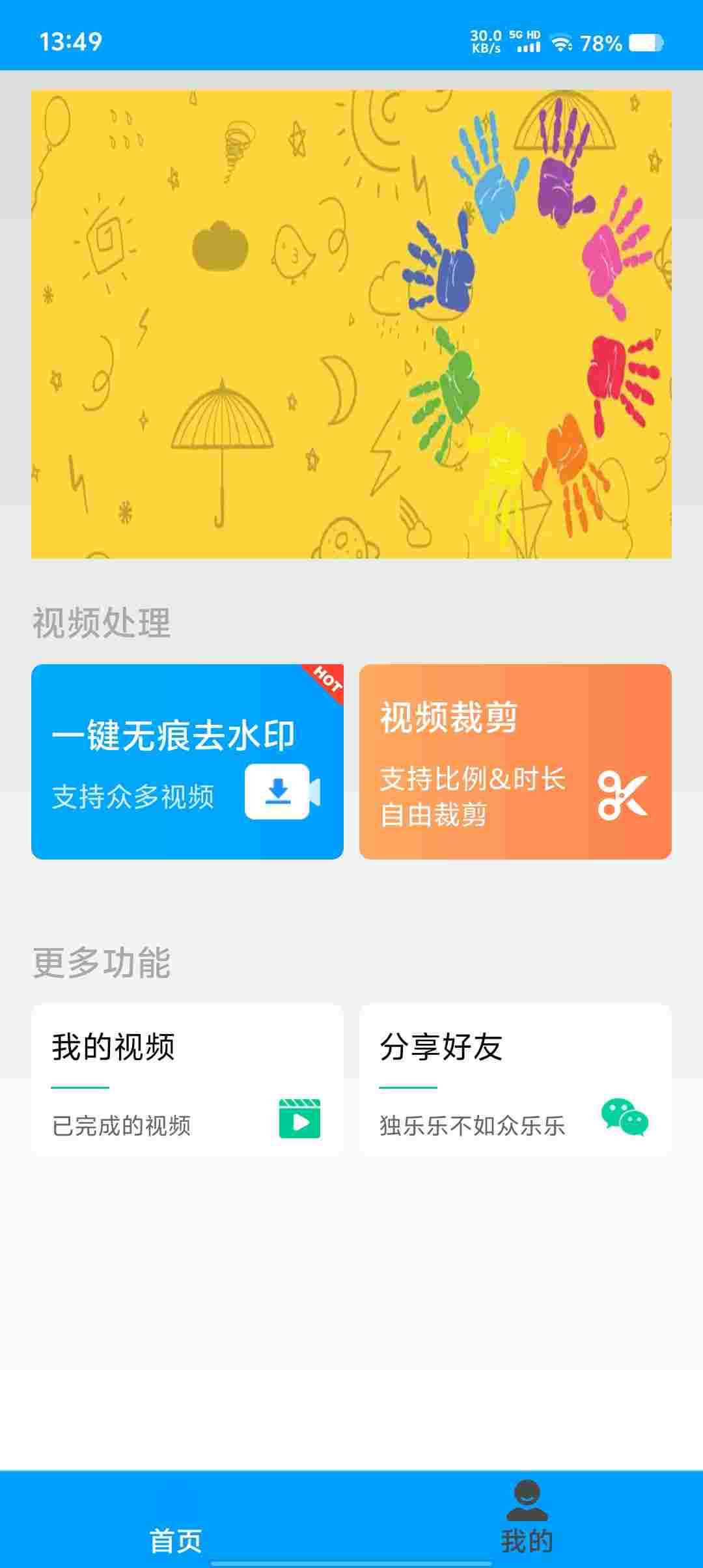Open the 视频裁剪 card
The height and width of the screenshot is (1568, 703).
click(x=515, y=761)
